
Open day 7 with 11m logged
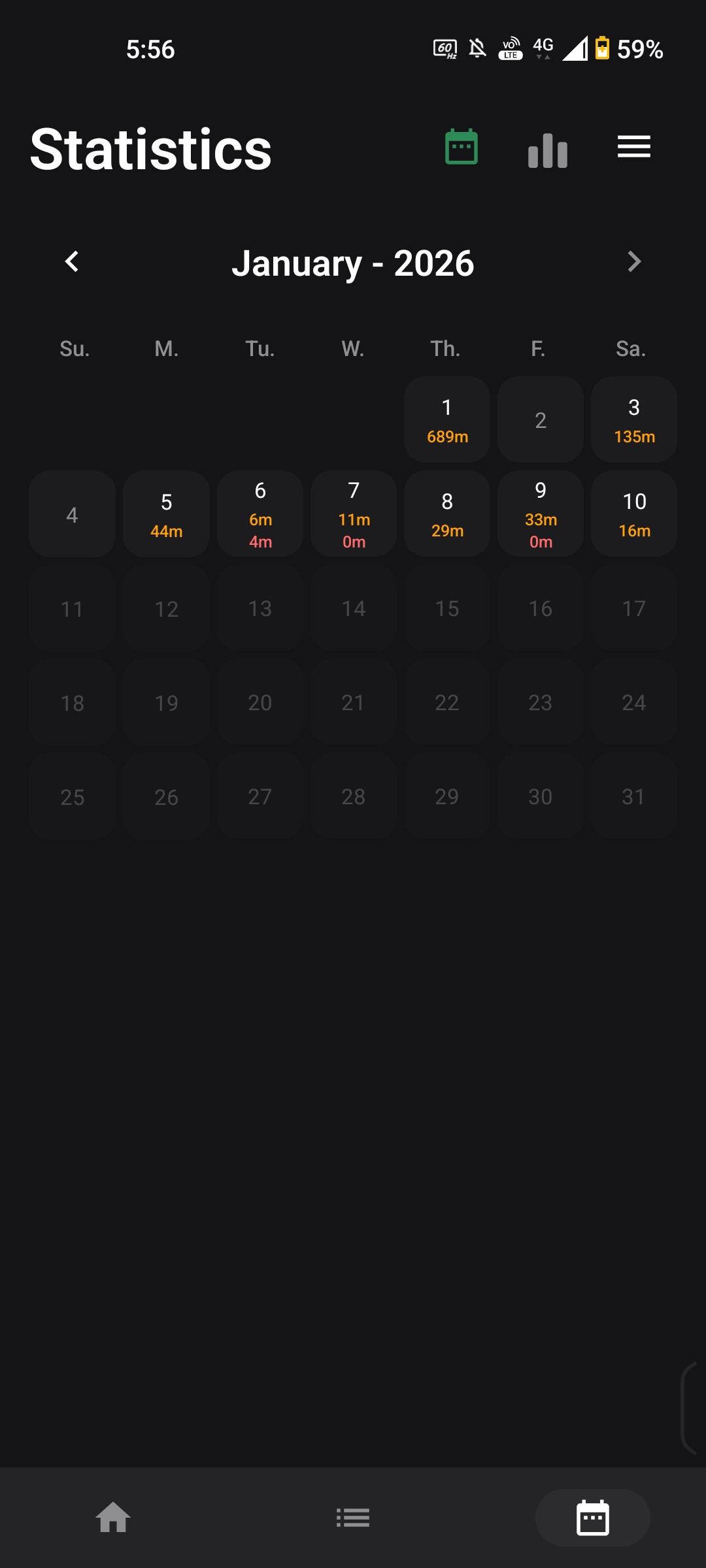pos(353,514)
